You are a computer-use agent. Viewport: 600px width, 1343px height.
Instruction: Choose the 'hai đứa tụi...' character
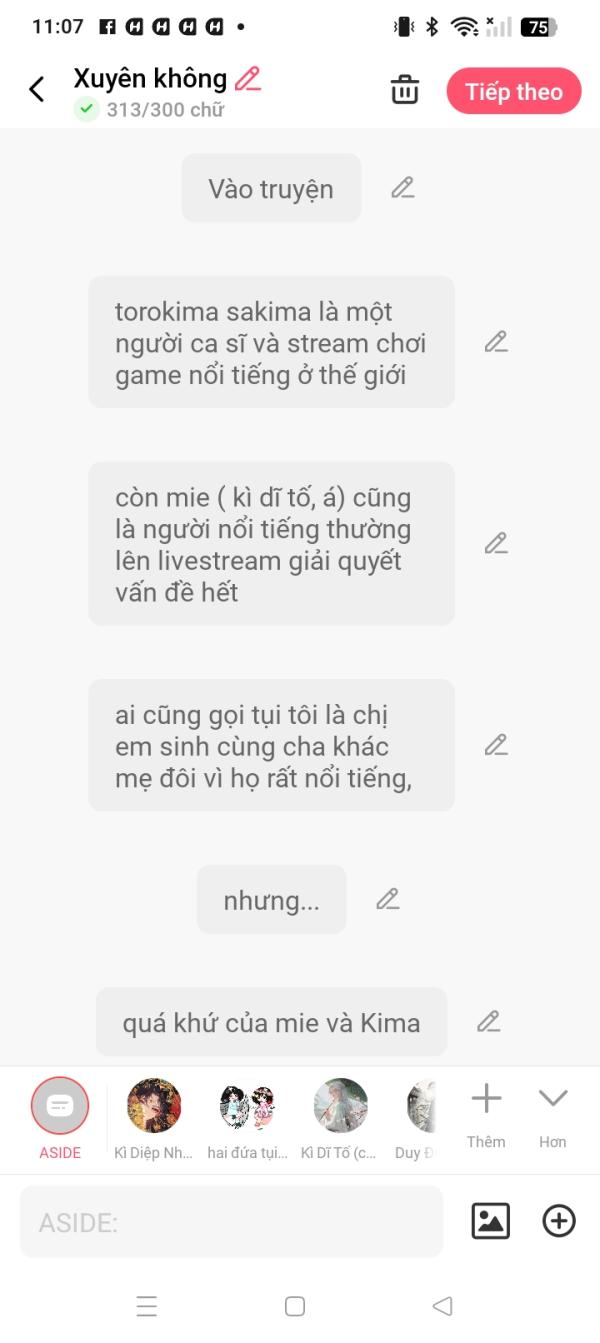coord(247,1106)
